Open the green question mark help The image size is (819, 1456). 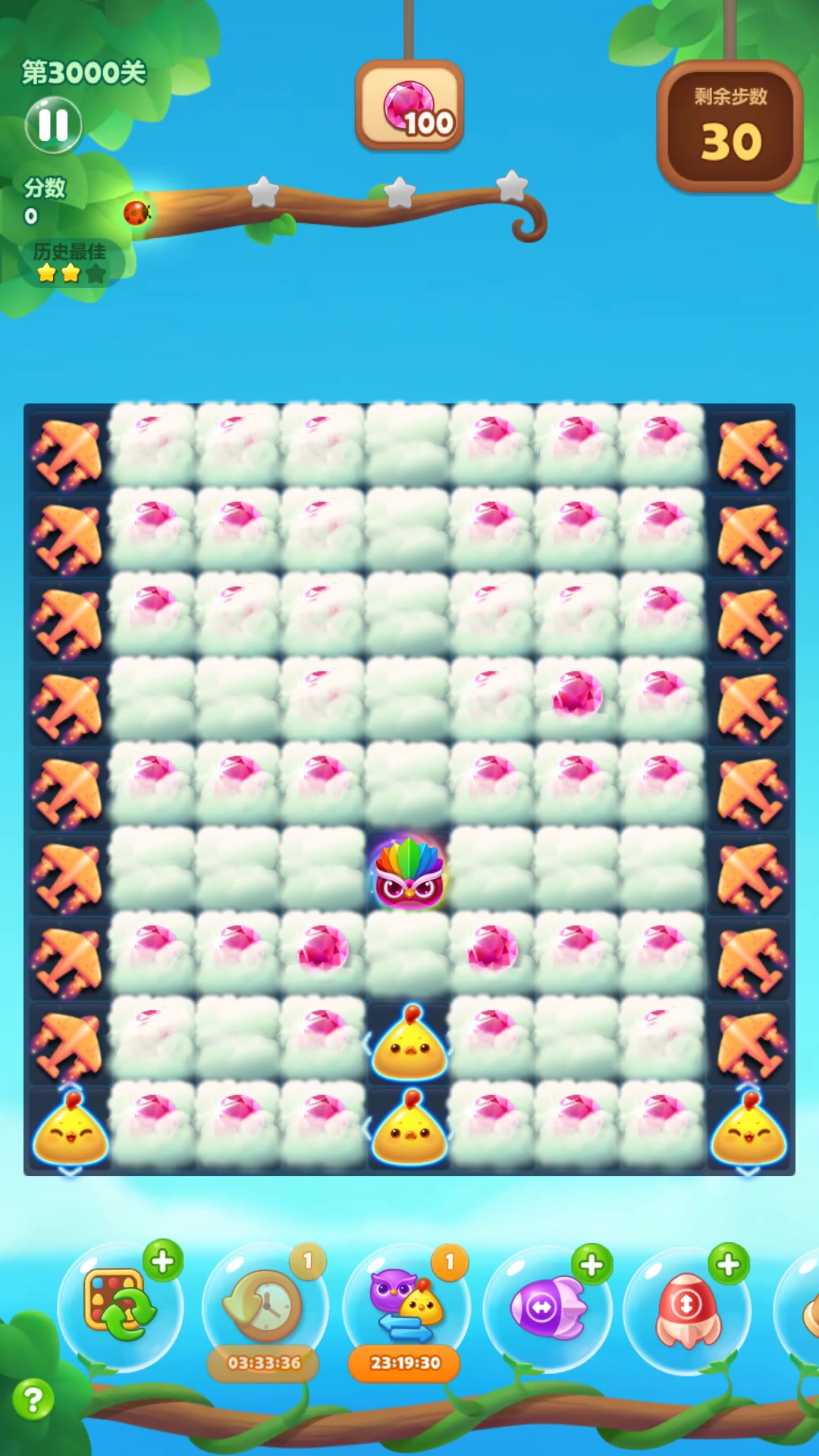33,1399
